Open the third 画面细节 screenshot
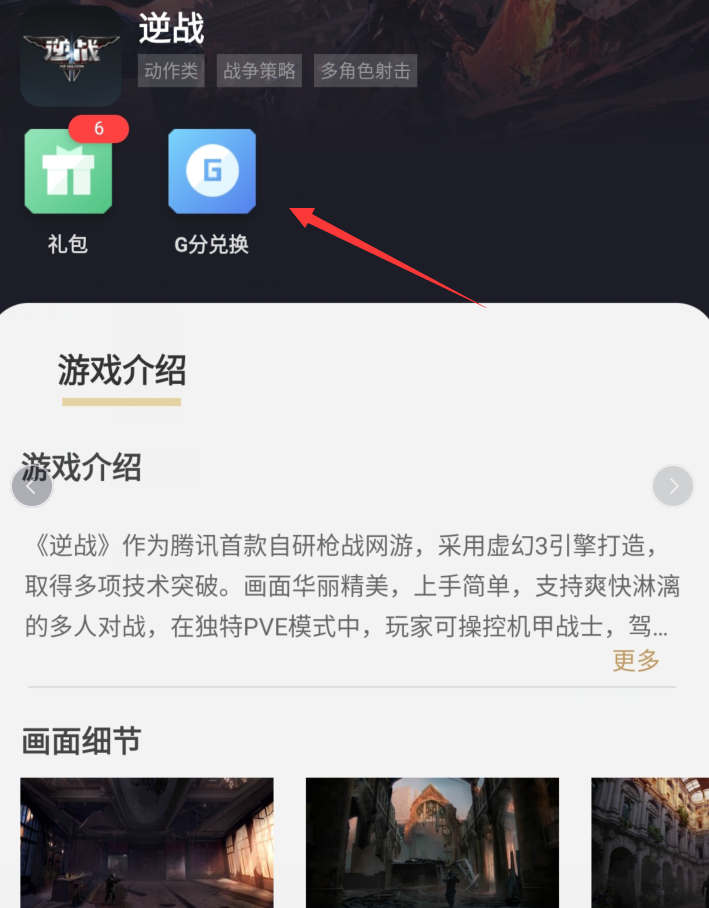The height and width of the screenshot is (908, 709). click(x=650, y=842)
